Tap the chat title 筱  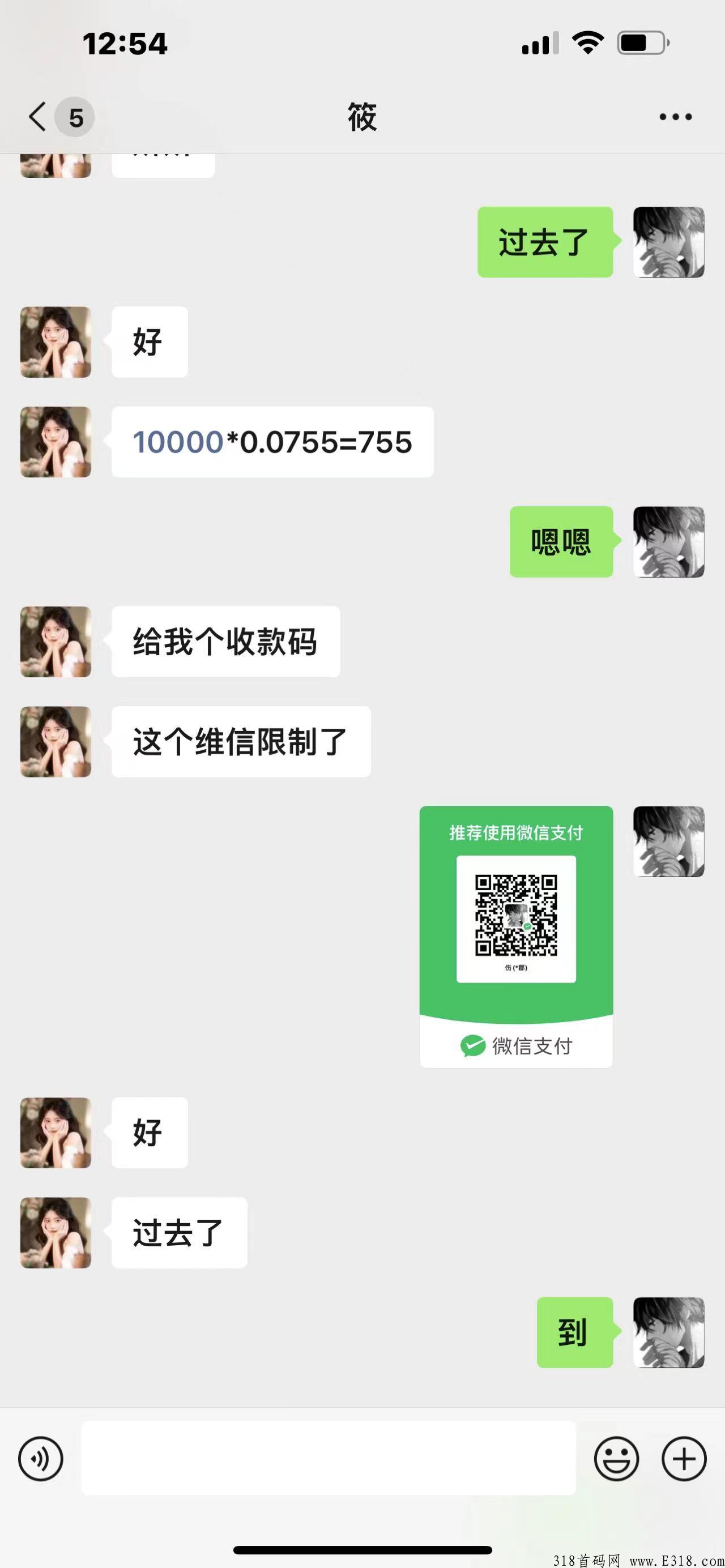coord(361,116)
